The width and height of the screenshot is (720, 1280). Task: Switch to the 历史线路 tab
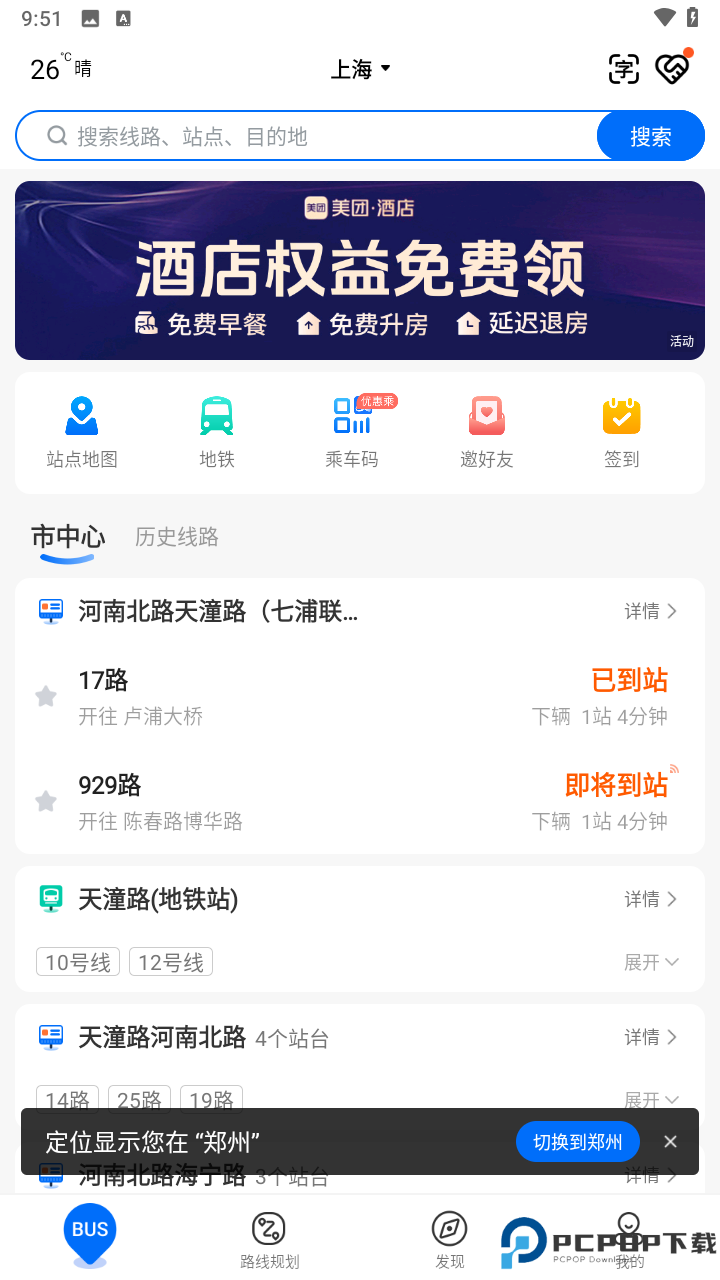(175, 537)
